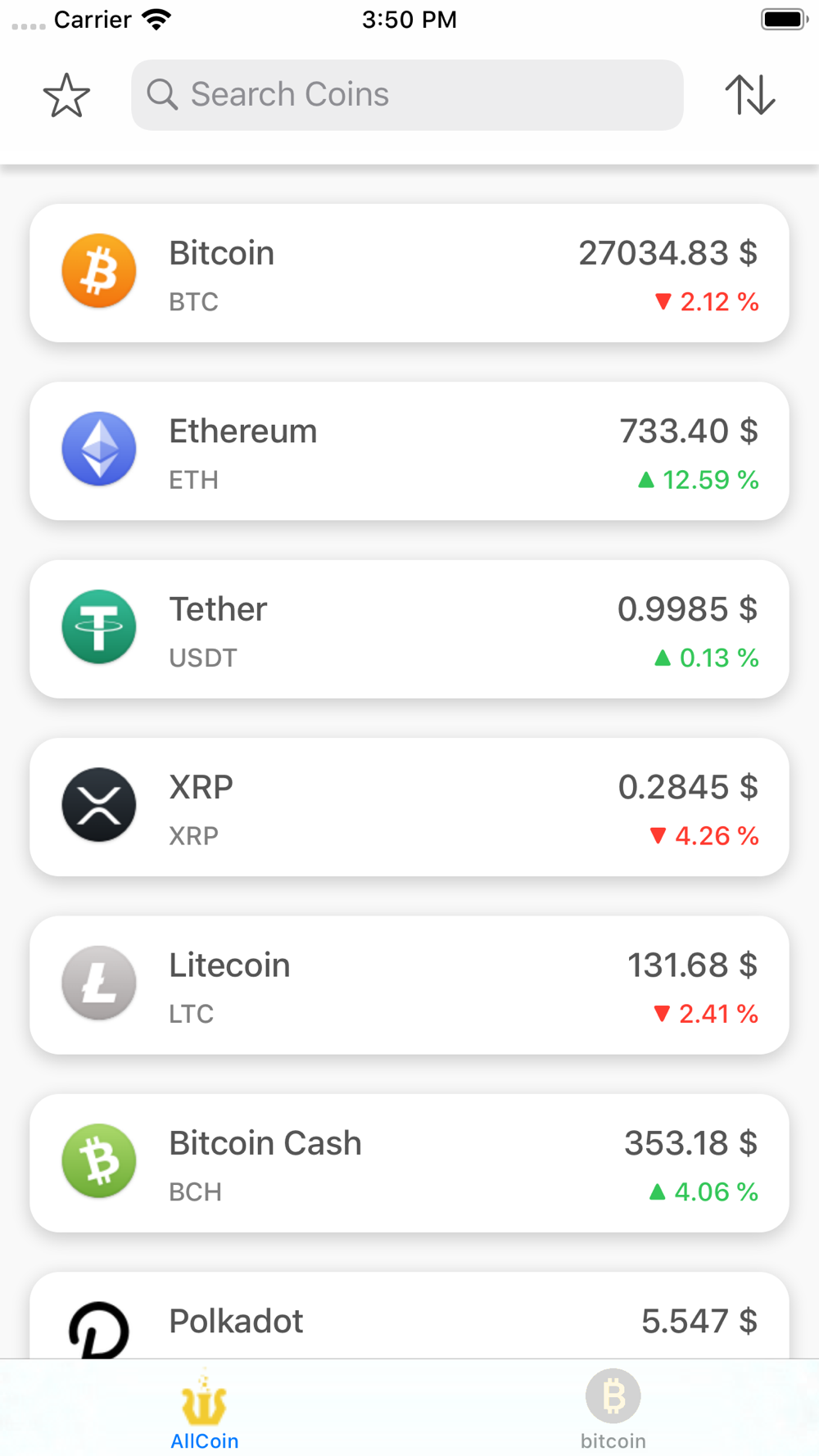View Ethereum coin details
819x1456 pixels.
(x=409, y=451)
